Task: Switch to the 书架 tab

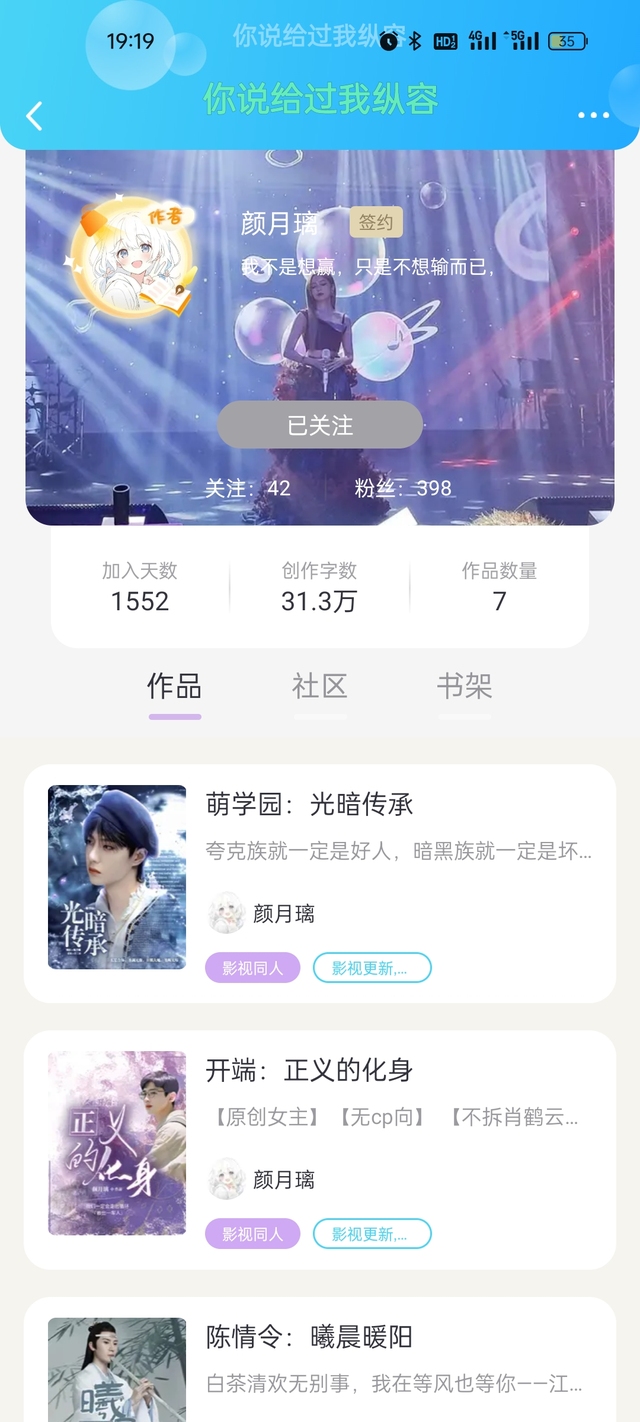Action: point(464,687)
